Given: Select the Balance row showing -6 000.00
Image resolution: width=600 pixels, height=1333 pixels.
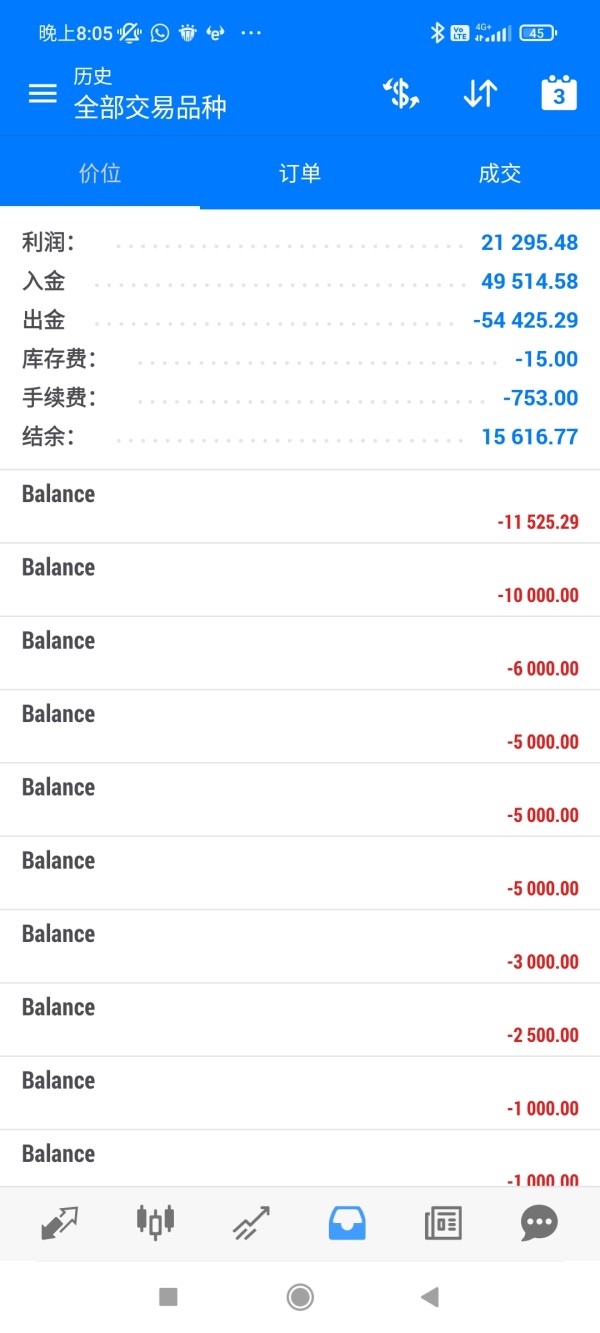Looking at the screenshot, I should [300, 653].
